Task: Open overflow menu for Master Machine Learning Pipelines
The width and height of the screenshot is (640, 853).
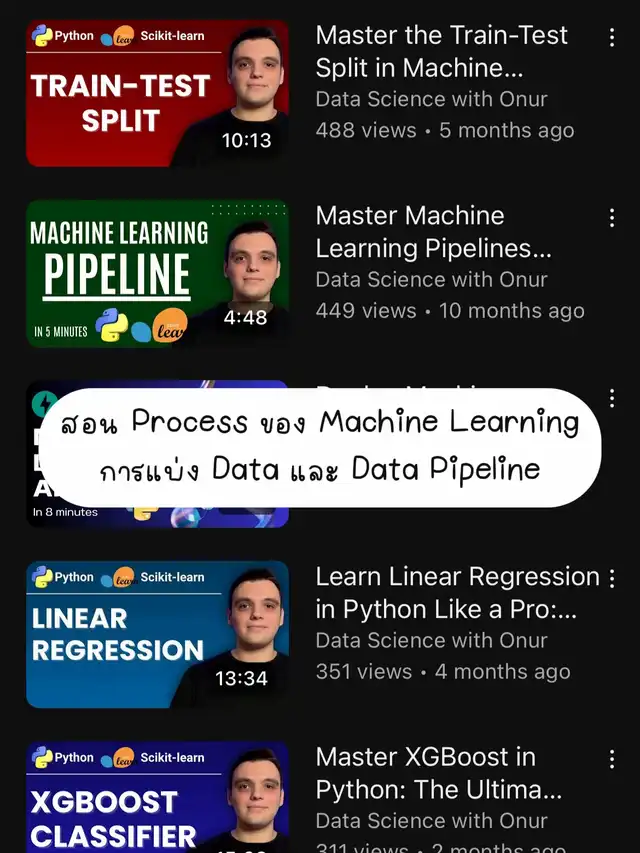Action: (x=612, y=219)
